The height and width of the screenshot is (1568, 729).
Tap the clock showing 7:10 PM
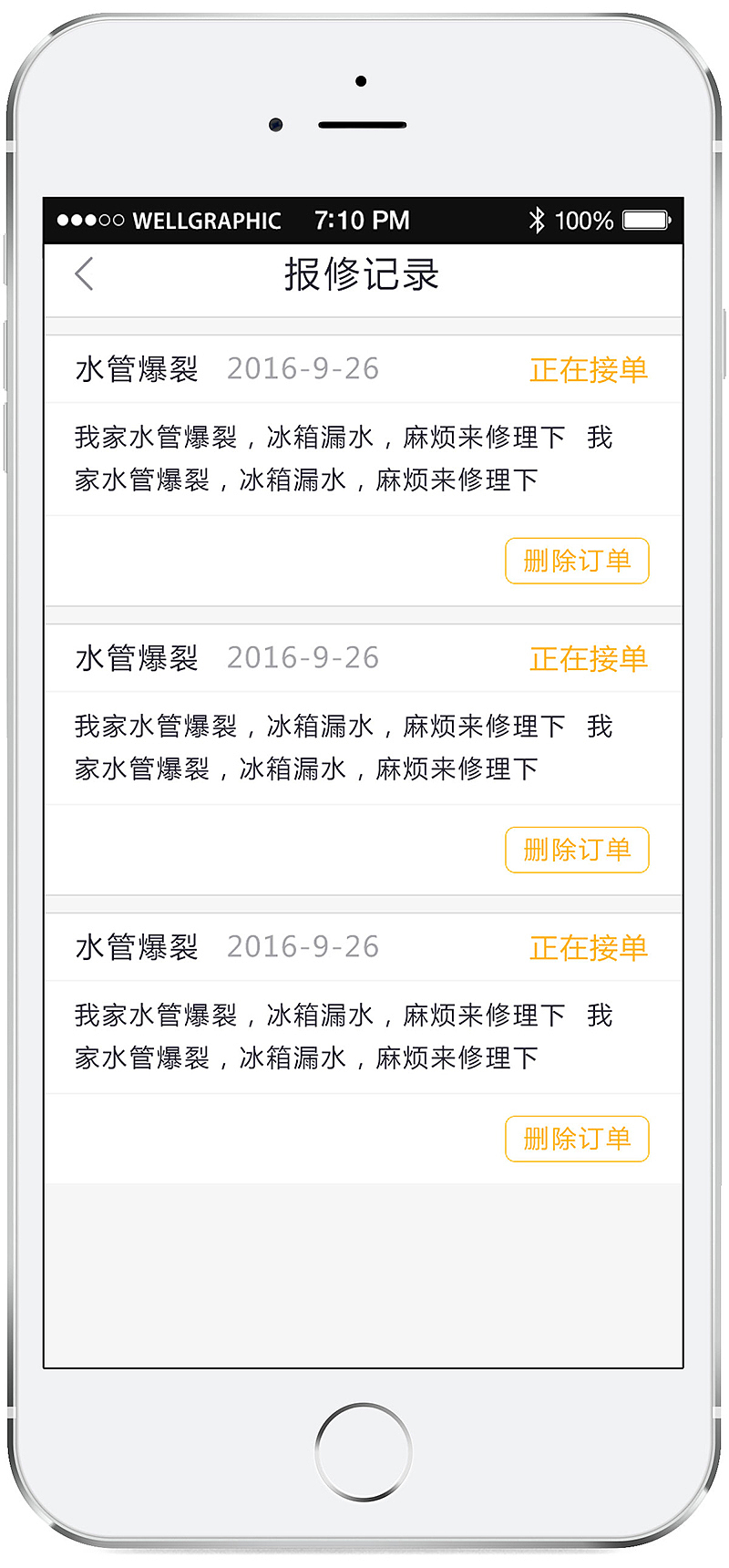(x=362, y=221)
